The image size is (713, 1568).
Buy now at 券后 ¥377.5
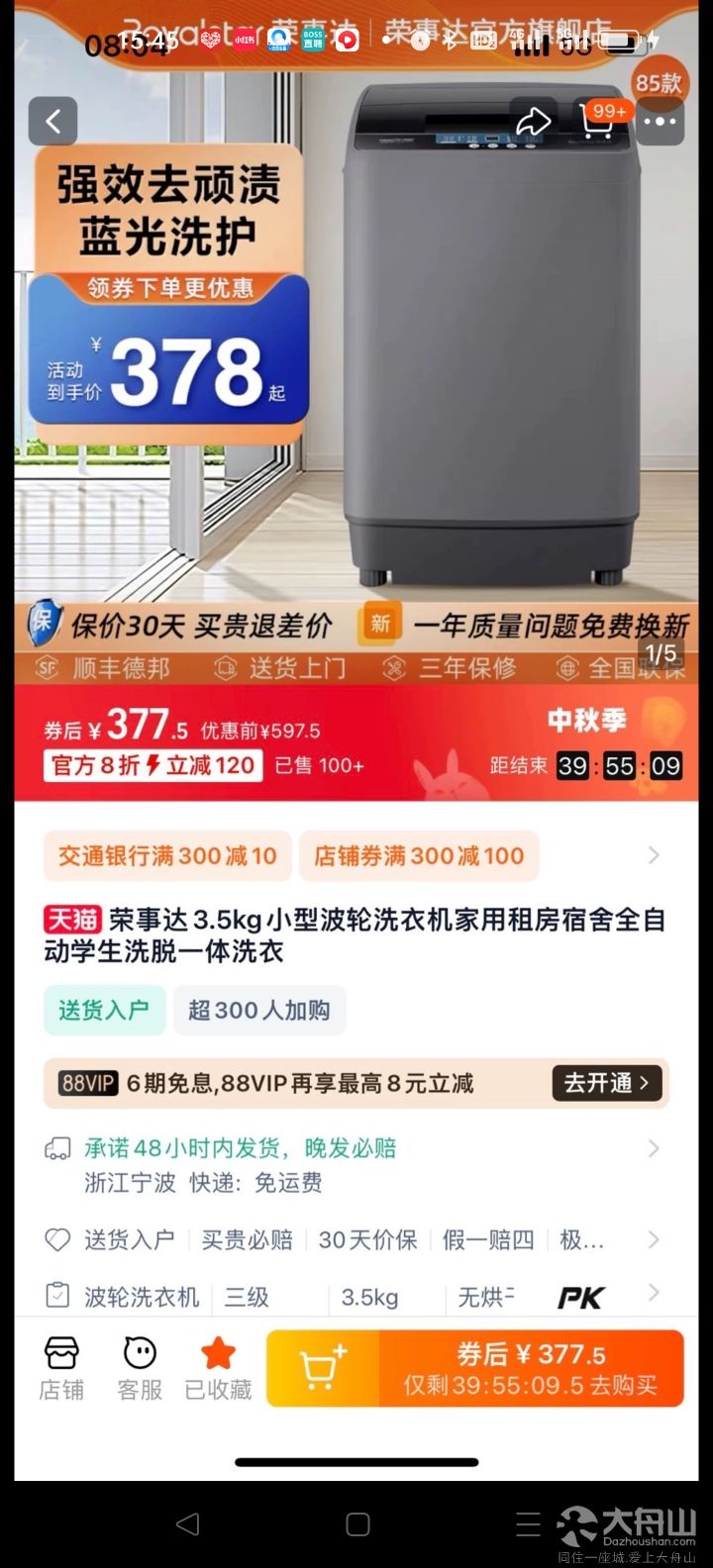pyautogui.click(x=531, y=1368)
